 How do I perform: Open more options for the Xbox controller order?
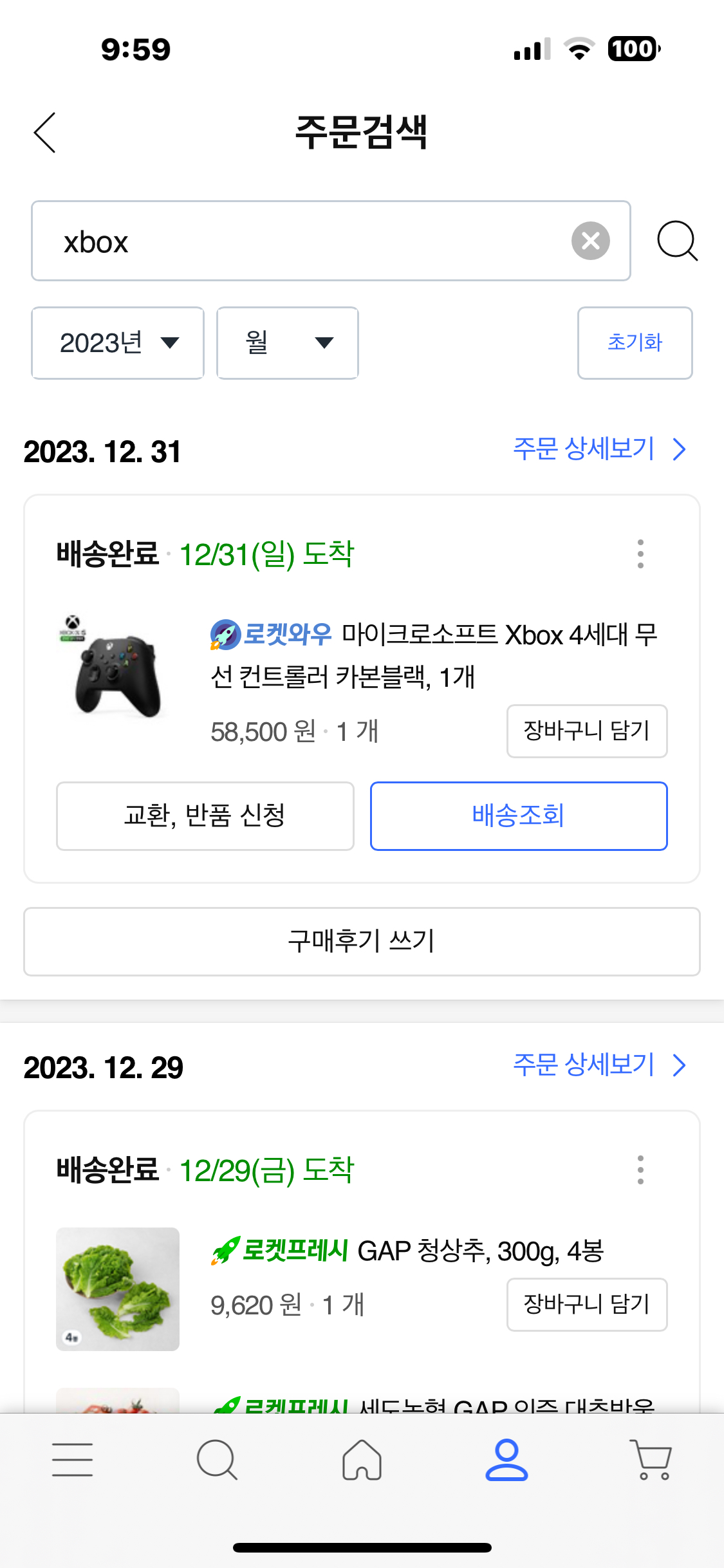coord(640,554)
